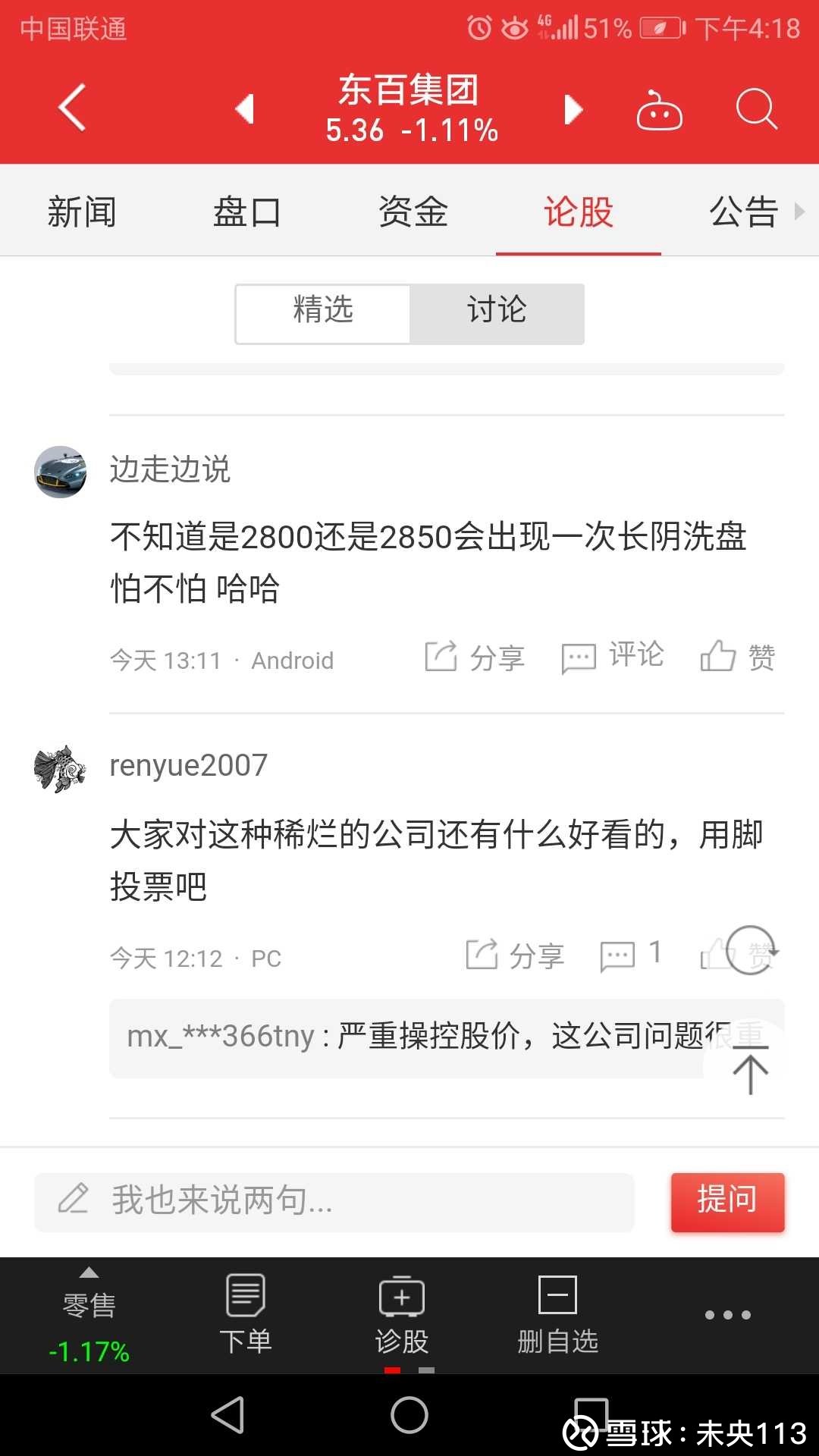Switch to the 盘口 tab
The height and width of the screenshot is (1456, 819).
coord(247,212)
